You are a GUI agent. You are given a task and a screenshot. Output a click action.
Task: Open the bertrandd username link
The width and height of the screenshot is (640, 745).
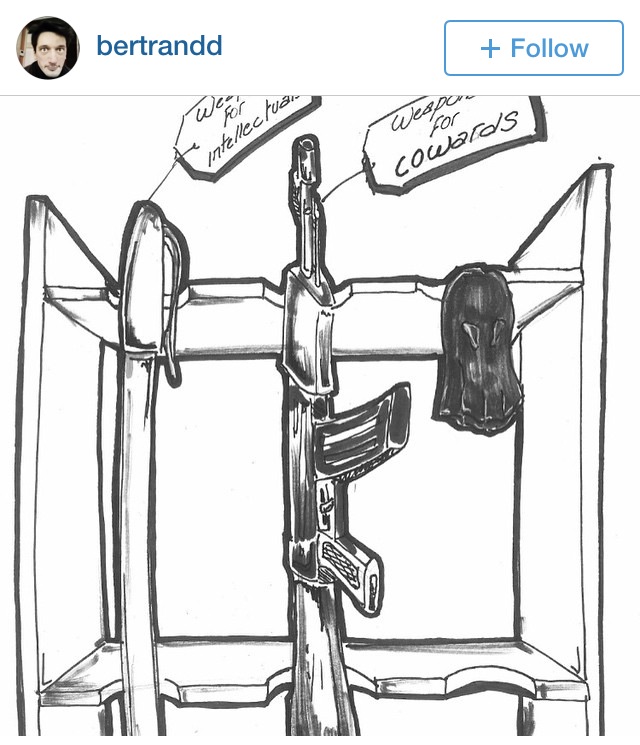point(159,46)
